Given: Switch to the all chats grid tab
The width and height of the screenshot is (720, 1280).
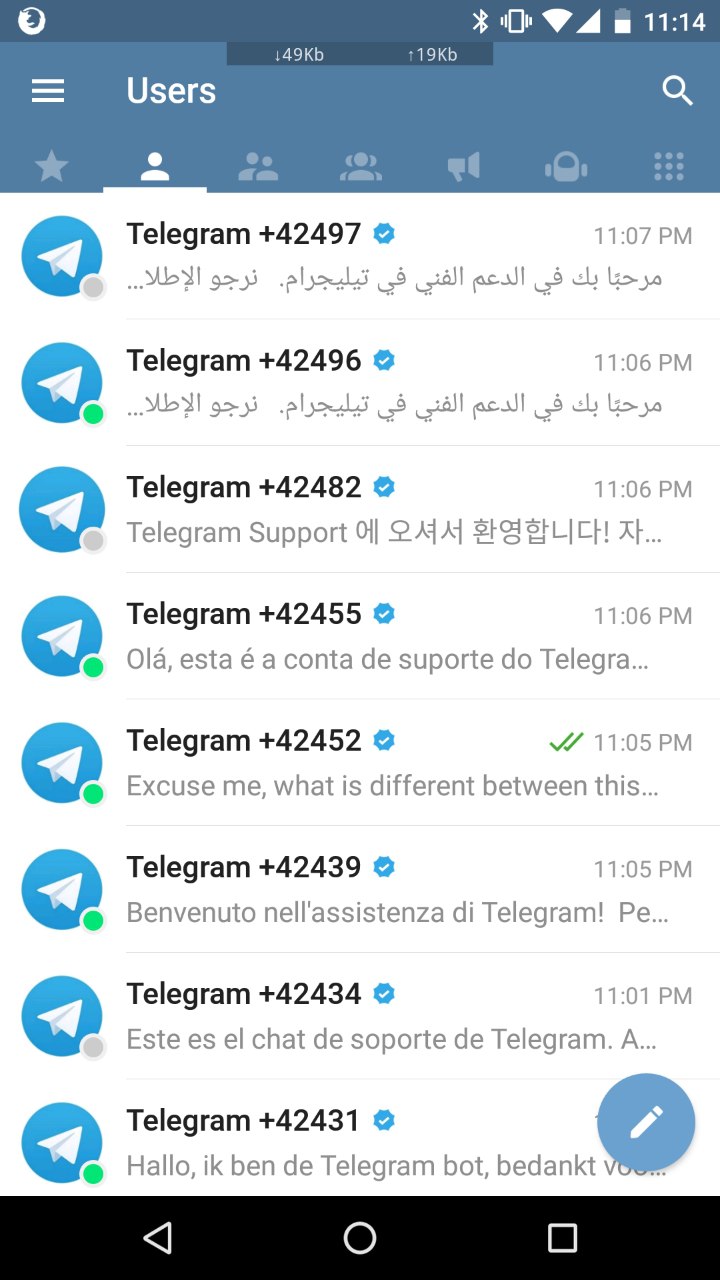Looking at the screenshot, I should point(668,167).
